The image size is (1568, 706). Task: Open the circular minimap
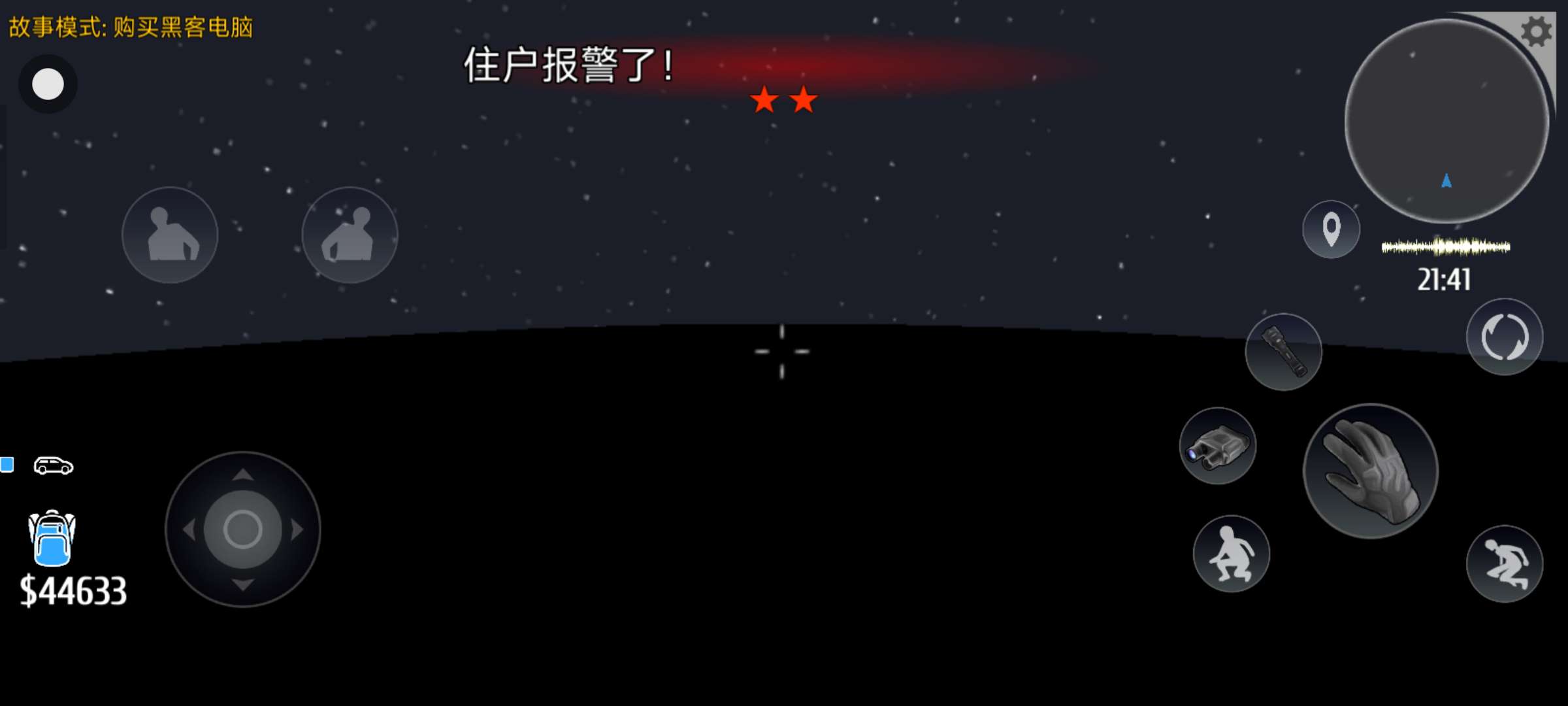1446,121
